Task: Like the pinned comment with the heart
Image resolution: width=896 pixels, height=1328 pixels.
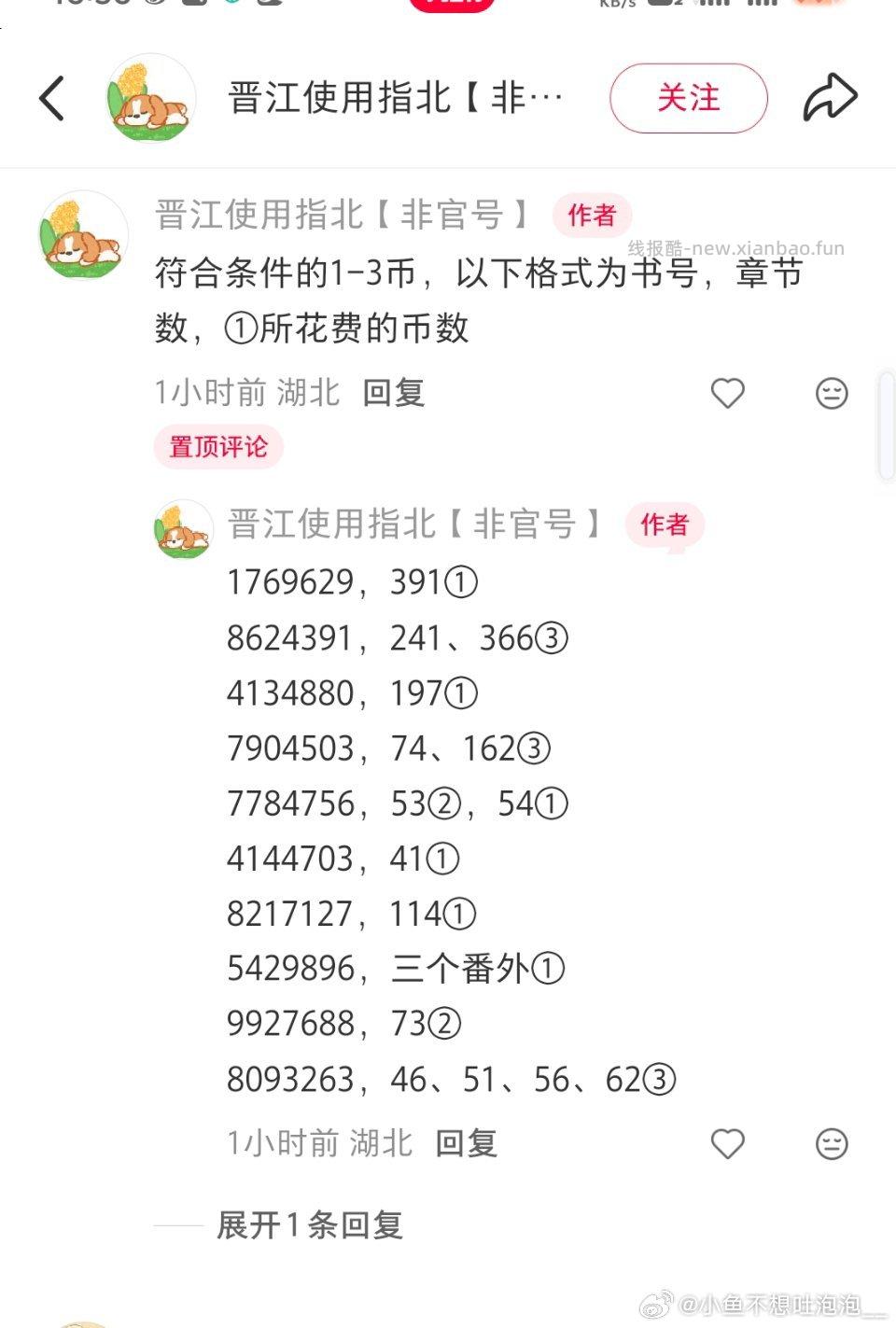Action: (727, 394)
